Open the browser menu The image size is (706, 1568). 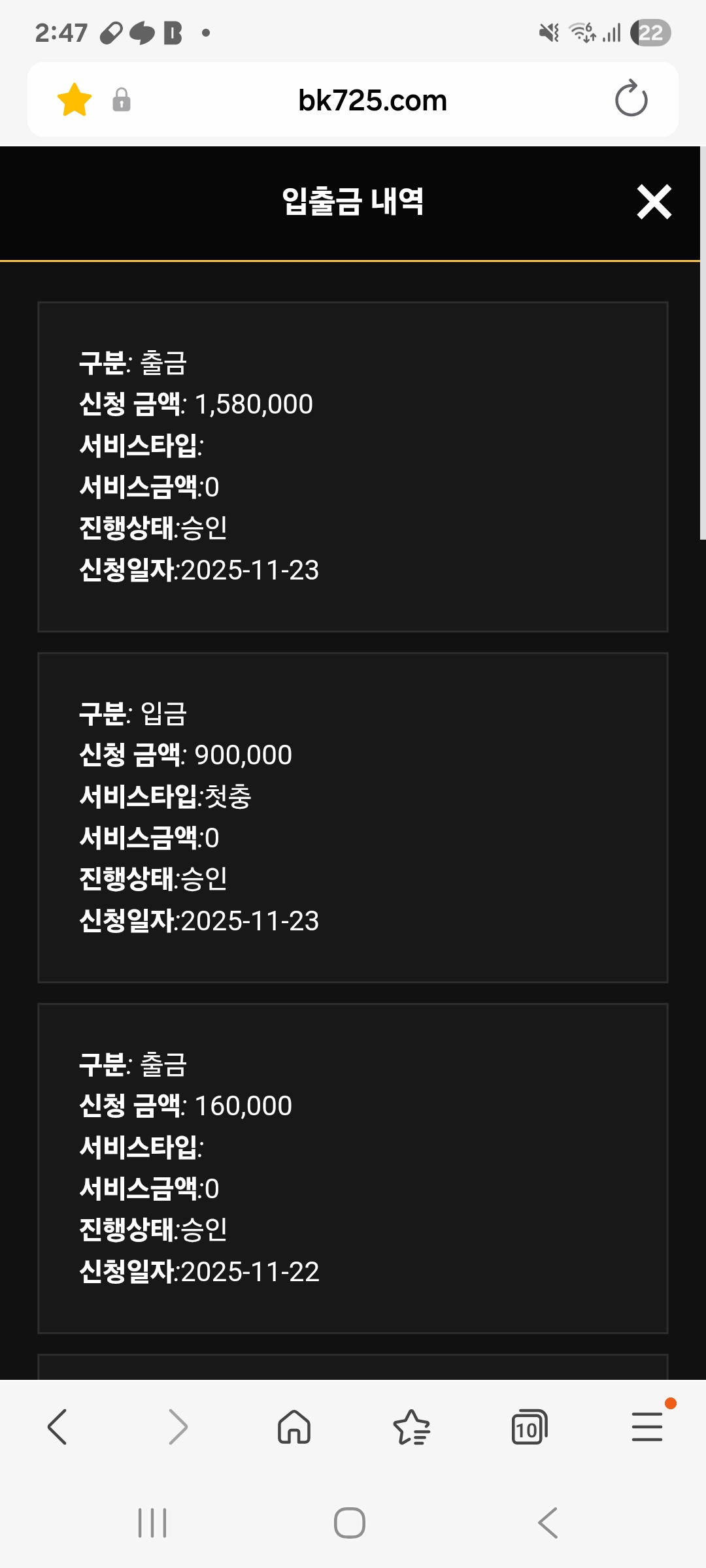click(647, 1426)
